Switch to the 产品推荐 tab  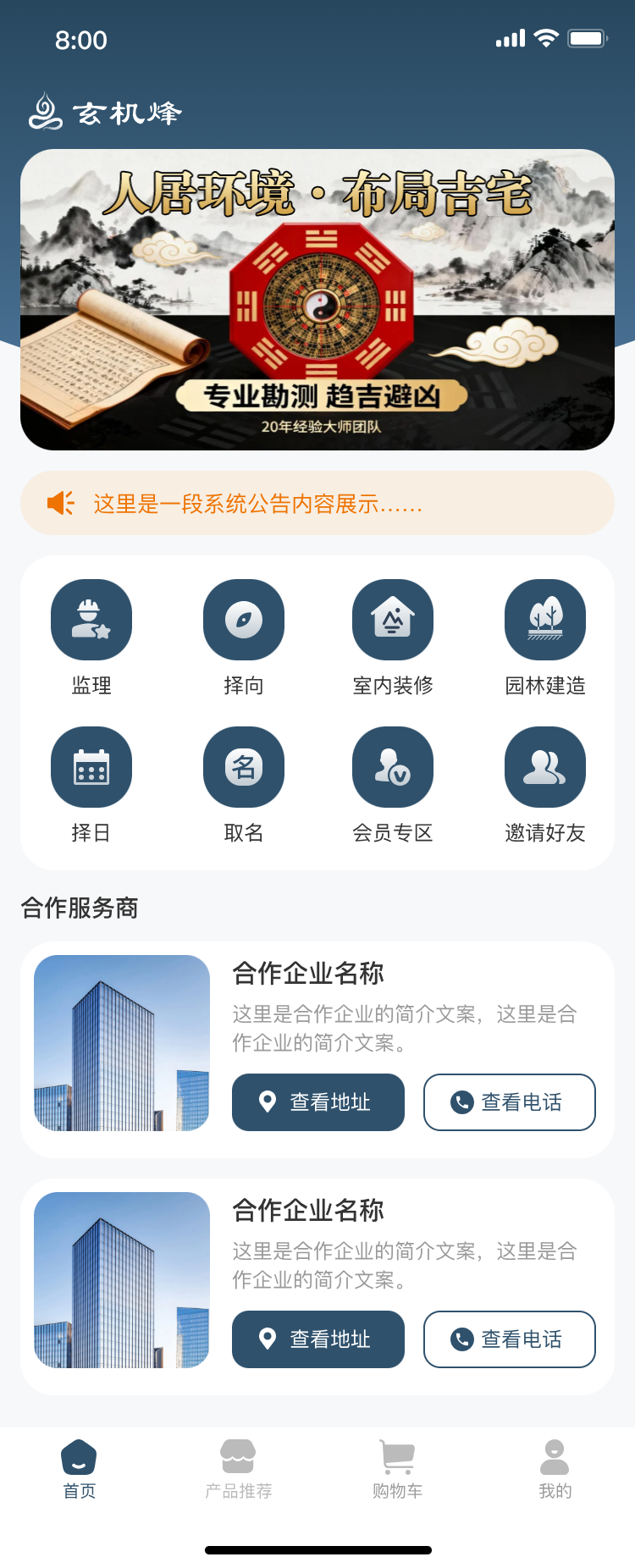(238, 1468)
